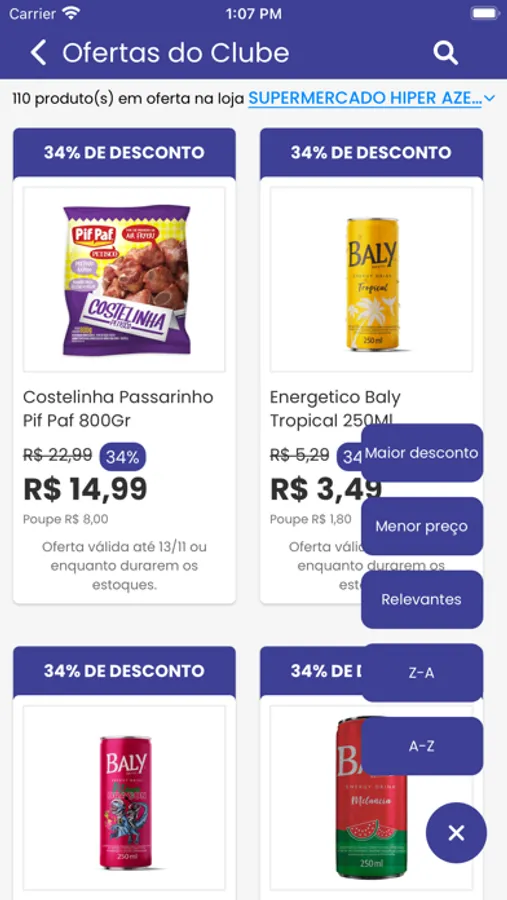Sort products A-Z

click(x=422, y=746)
